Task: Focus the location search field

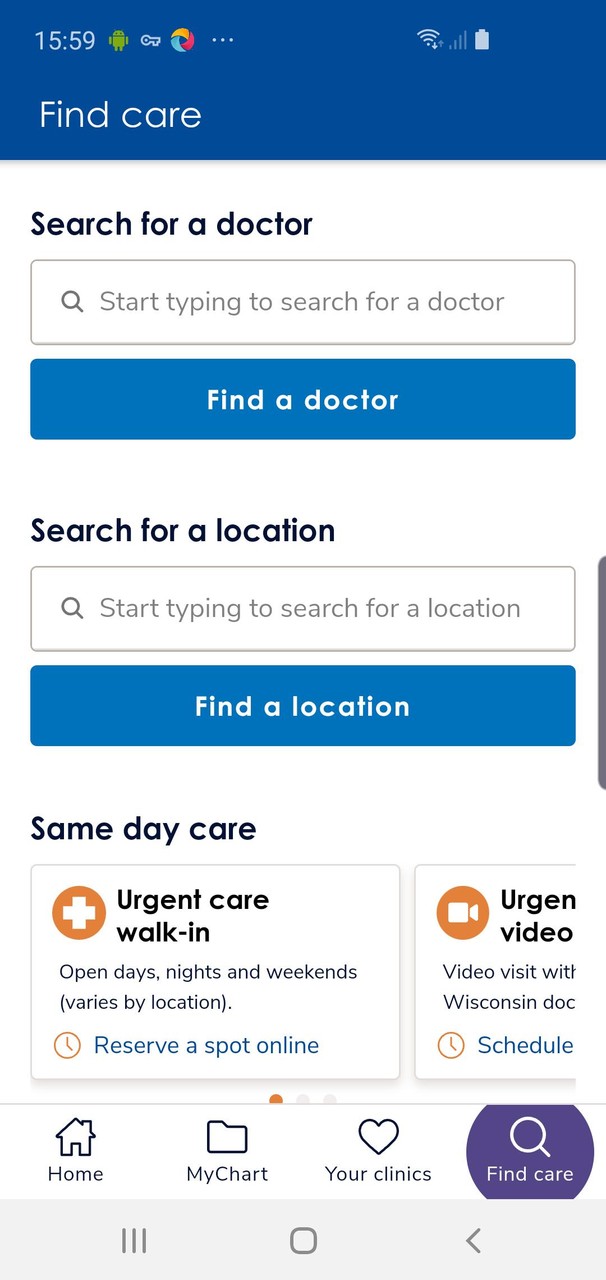Action: 302,608
